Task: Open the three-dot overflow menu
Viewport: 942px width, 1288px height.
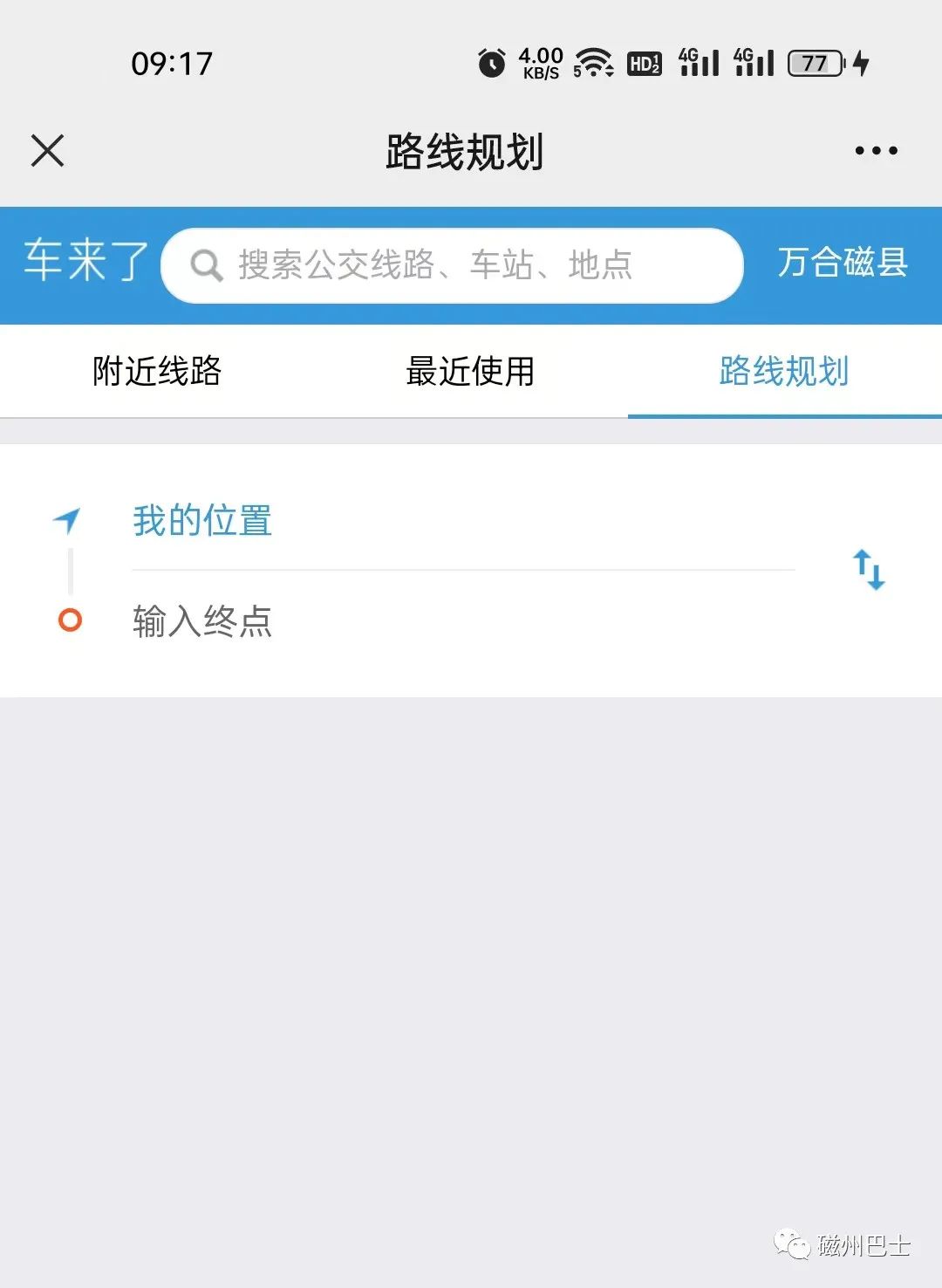Action: (x=876, y=150)
